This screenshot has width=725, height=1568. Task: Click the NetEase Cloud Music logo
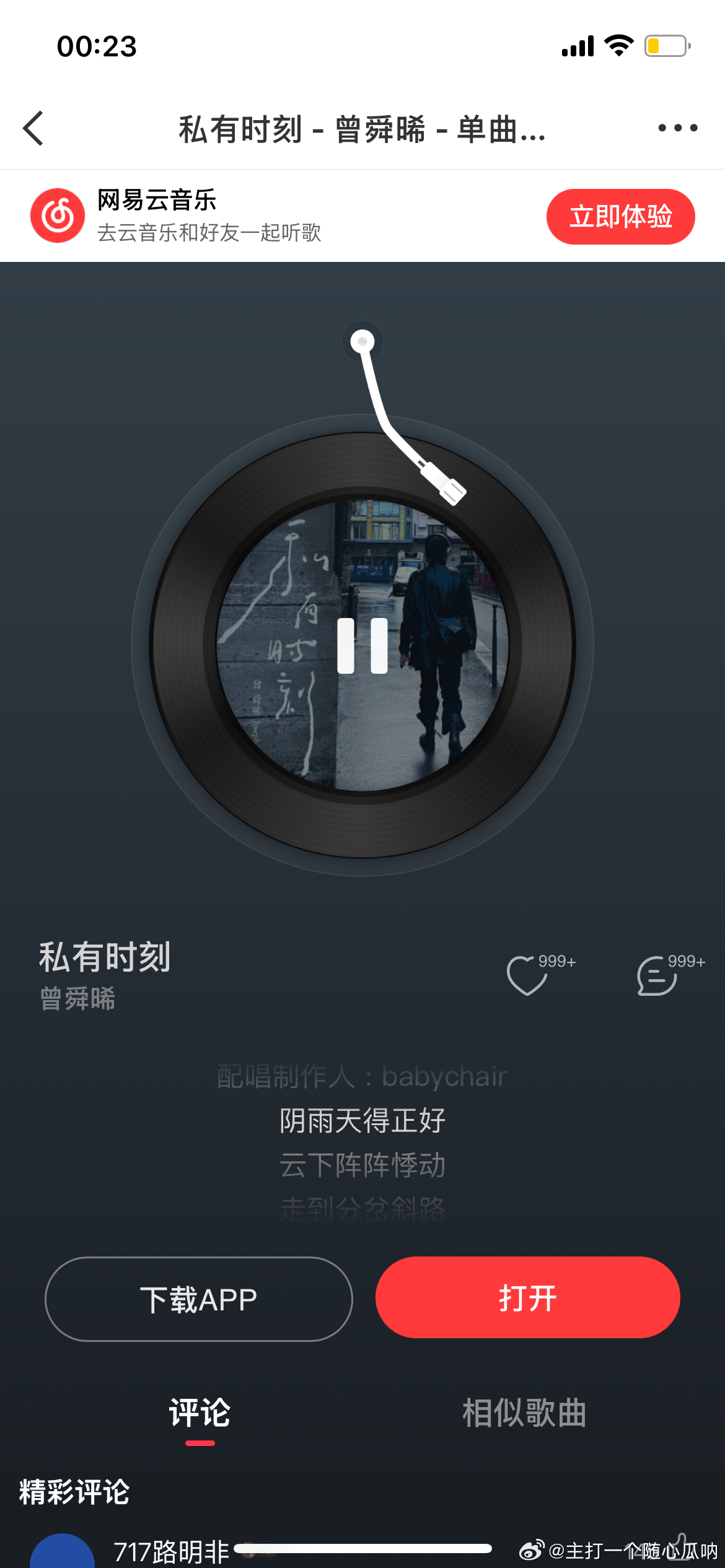click(x=56, y=215)
